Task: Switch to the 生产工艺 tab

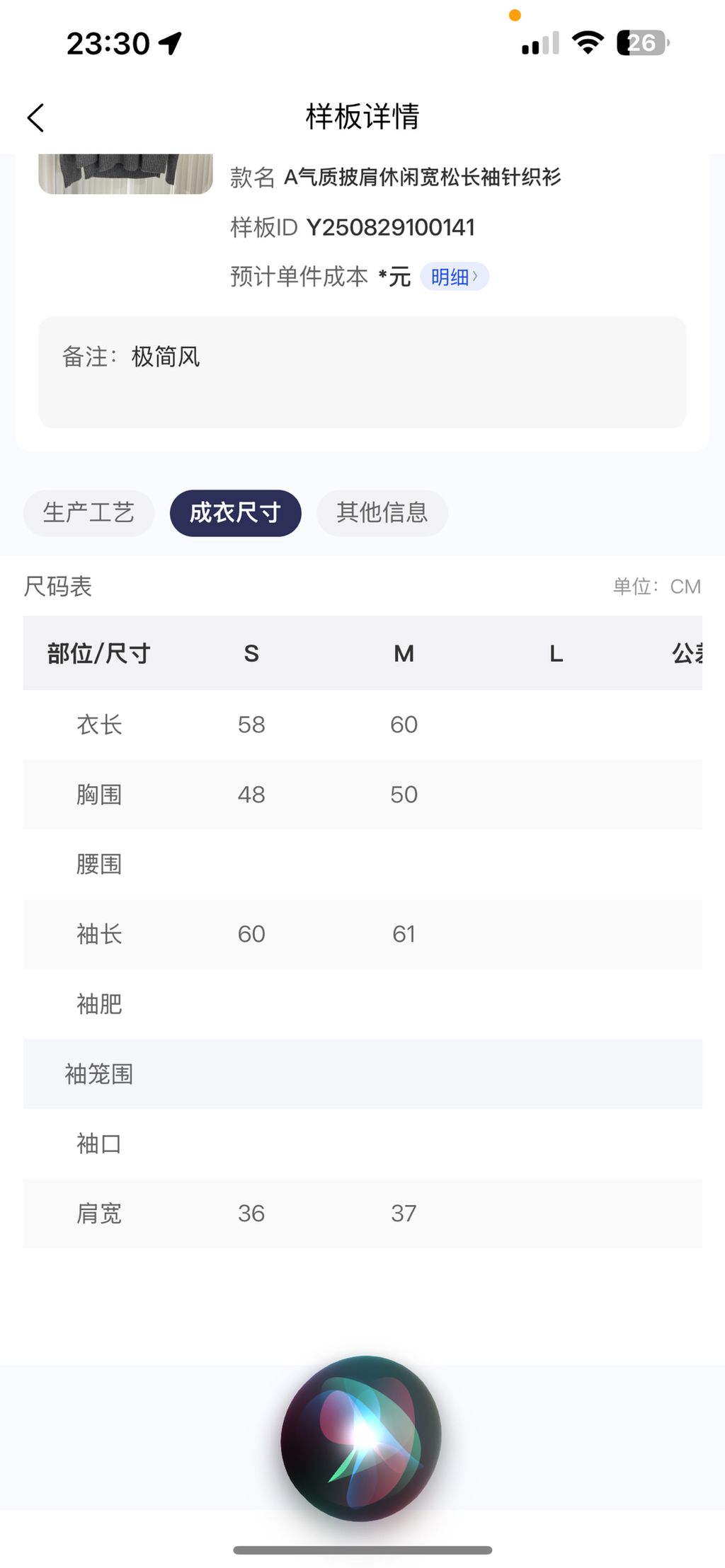Action: click(89, 513)
